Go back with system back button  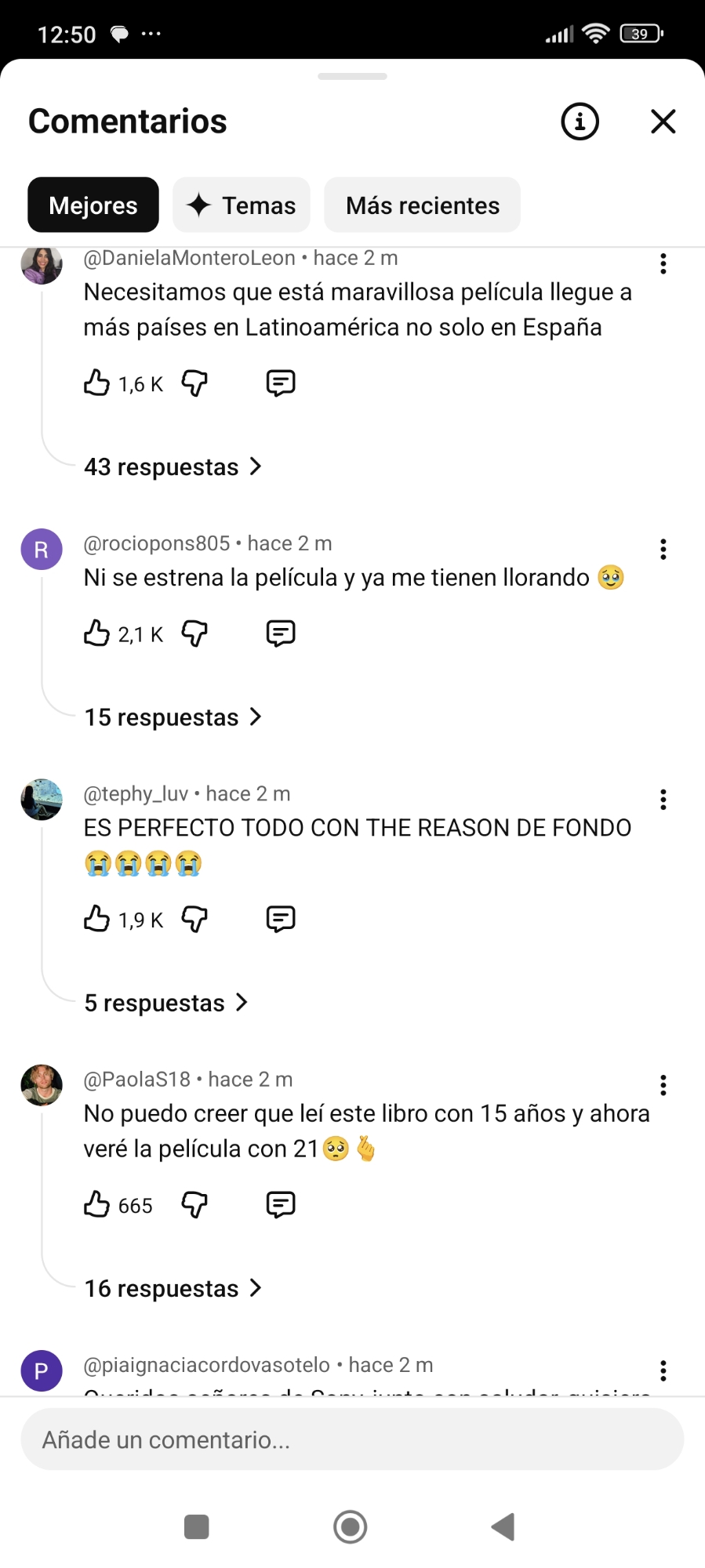click(503, 1526)
